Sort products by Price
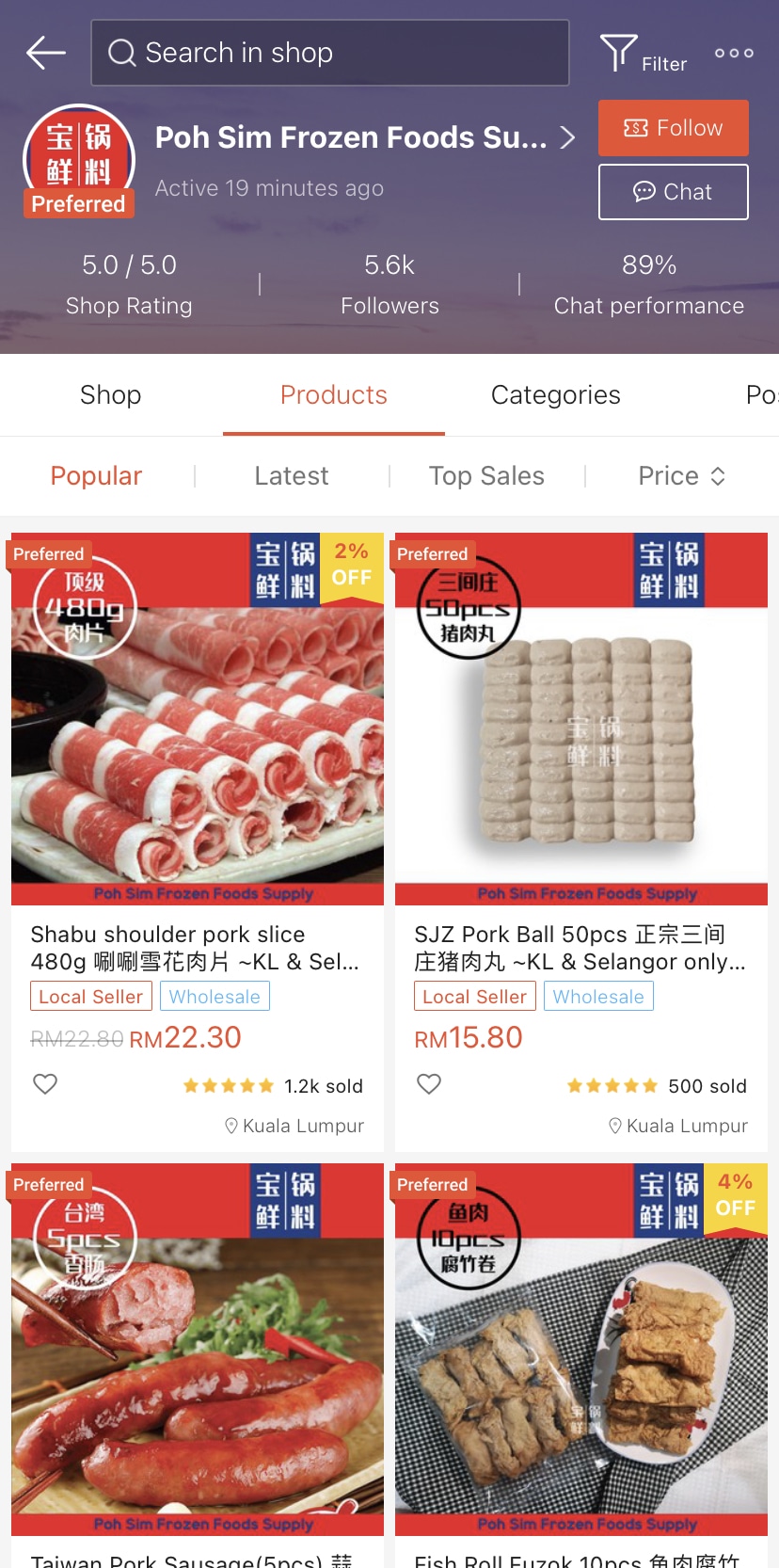This screenshot has height=1568, width=779. coord(681,476)
